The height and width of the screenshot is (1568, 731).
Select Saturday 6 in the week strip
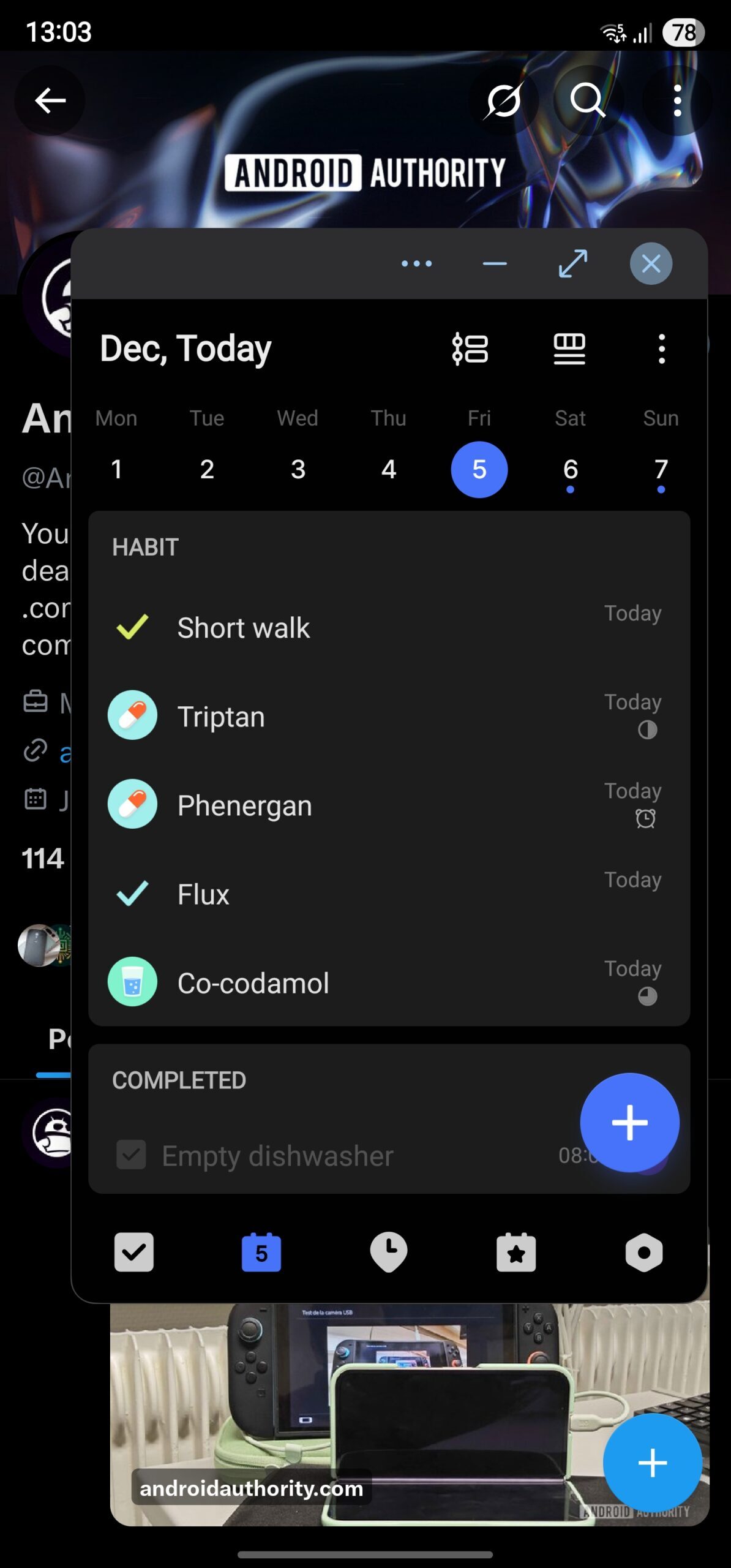pos(570,470)
